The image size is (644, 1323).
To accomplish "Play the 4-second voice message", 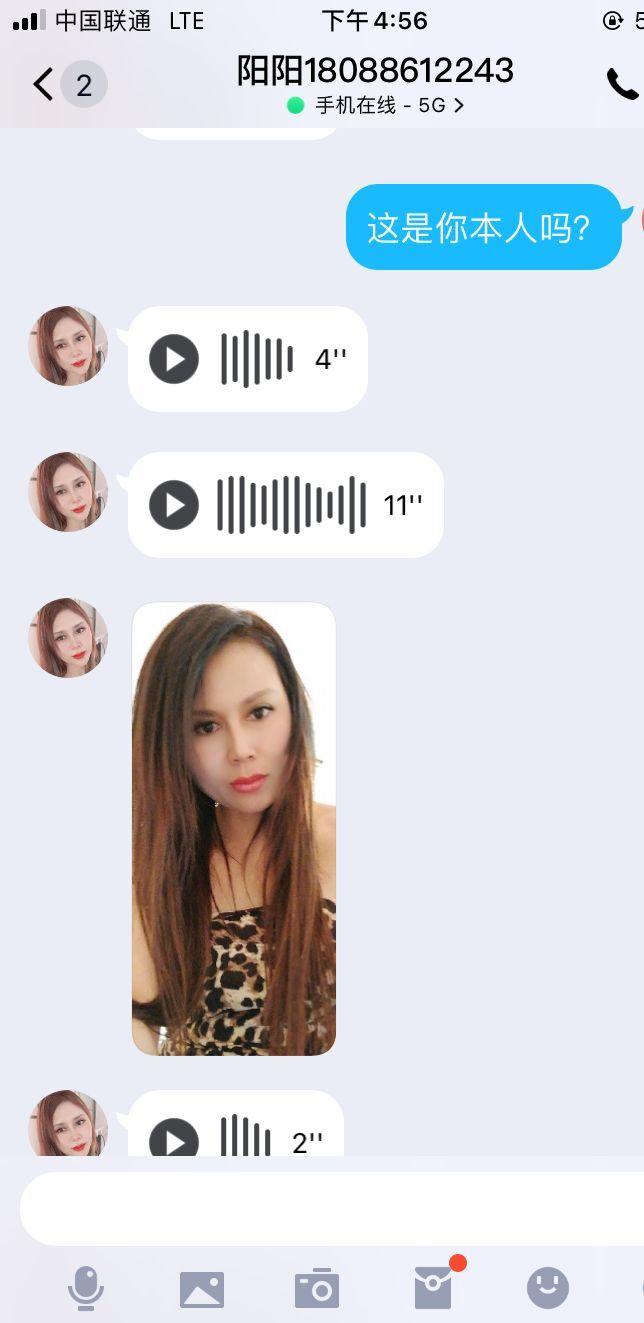I will pos(174,359).
